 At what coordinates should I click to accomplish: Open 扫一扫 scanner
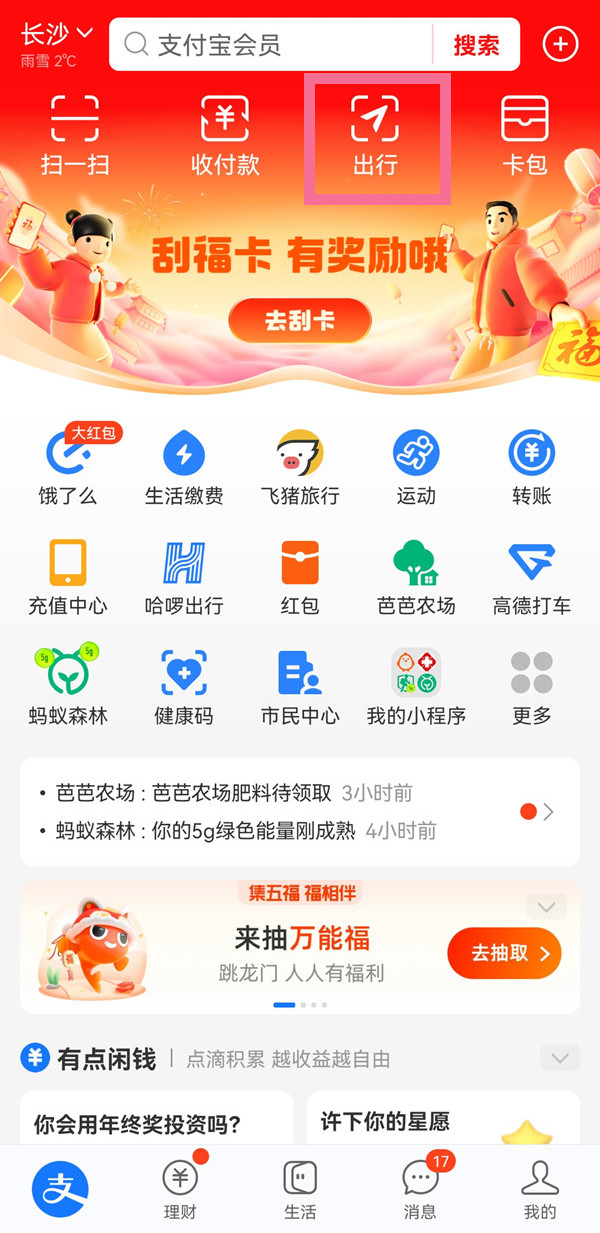[75, 136]
